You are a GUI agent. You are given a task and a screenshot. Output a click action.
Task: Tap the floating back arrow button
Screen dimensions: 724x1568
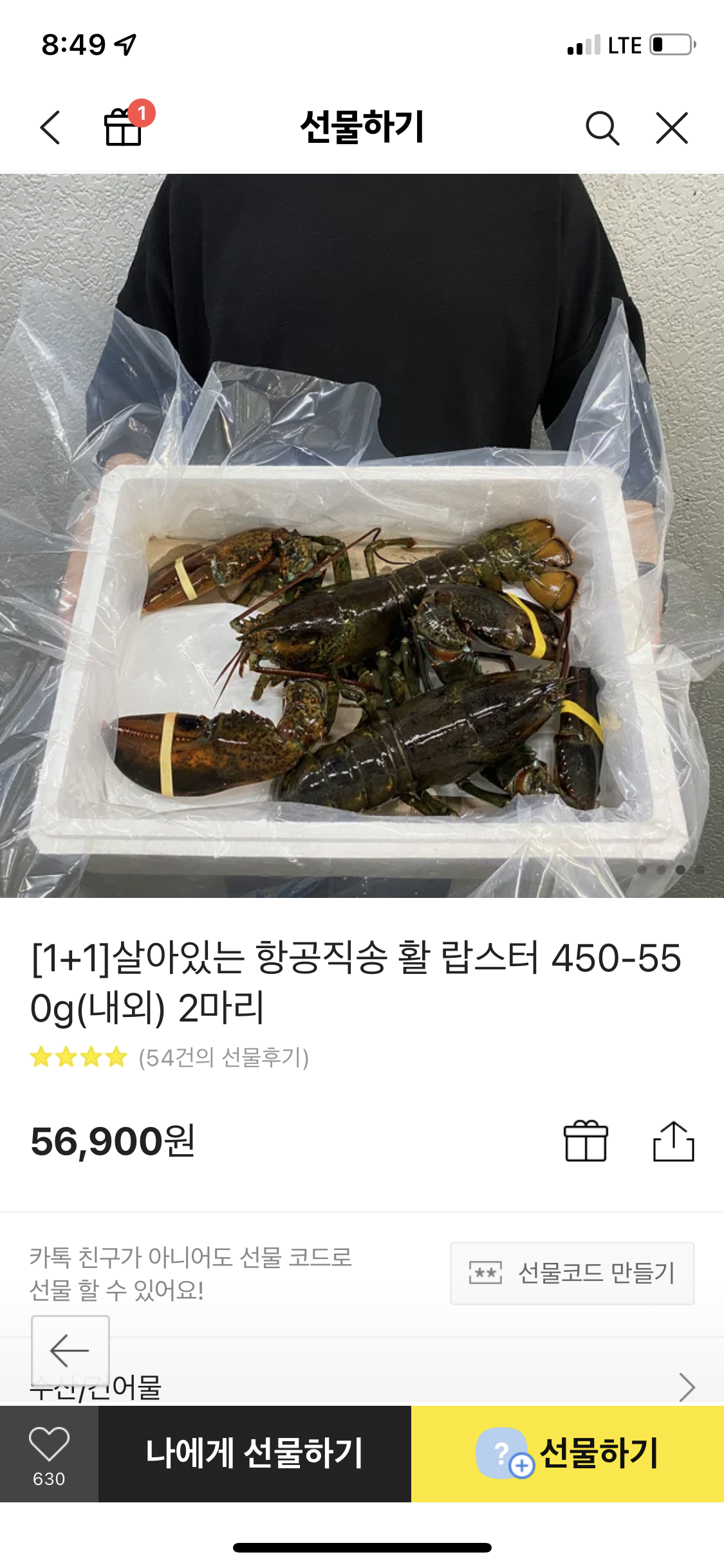point(70,1350)
